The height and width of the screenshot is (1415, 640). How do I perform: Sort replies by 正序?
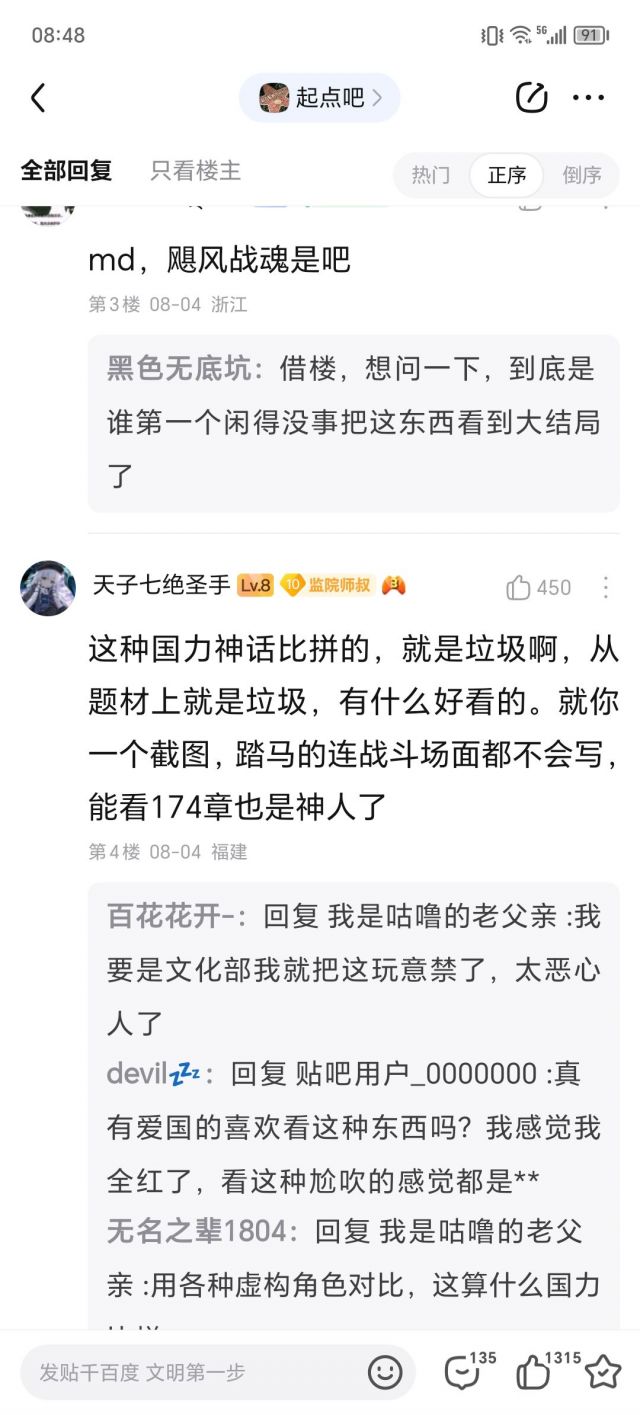coord(507,175)
